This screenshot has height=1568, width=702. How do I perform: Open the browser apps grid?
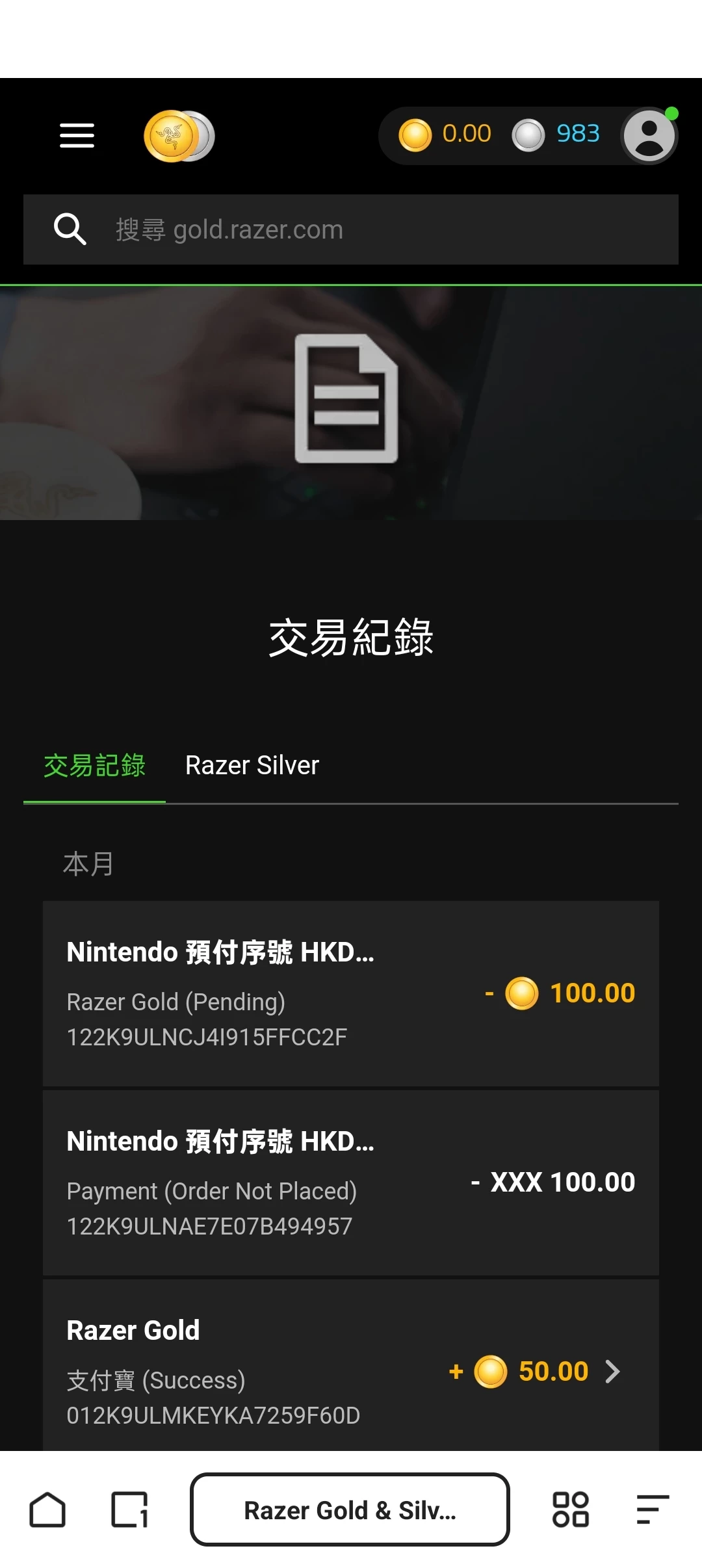tap(570, 1509)
